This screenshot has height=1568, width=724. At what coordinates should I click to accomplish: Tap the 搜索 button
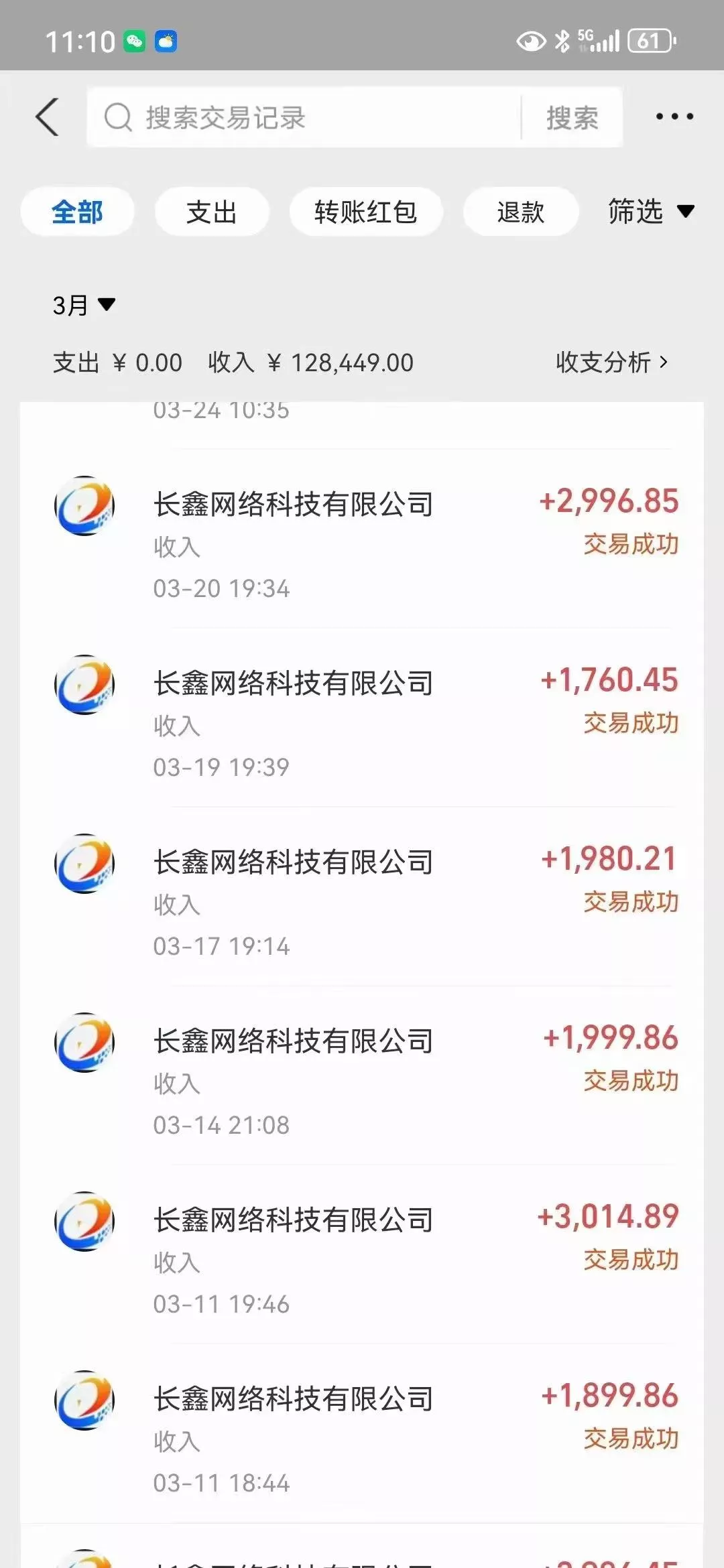point(573,117)
